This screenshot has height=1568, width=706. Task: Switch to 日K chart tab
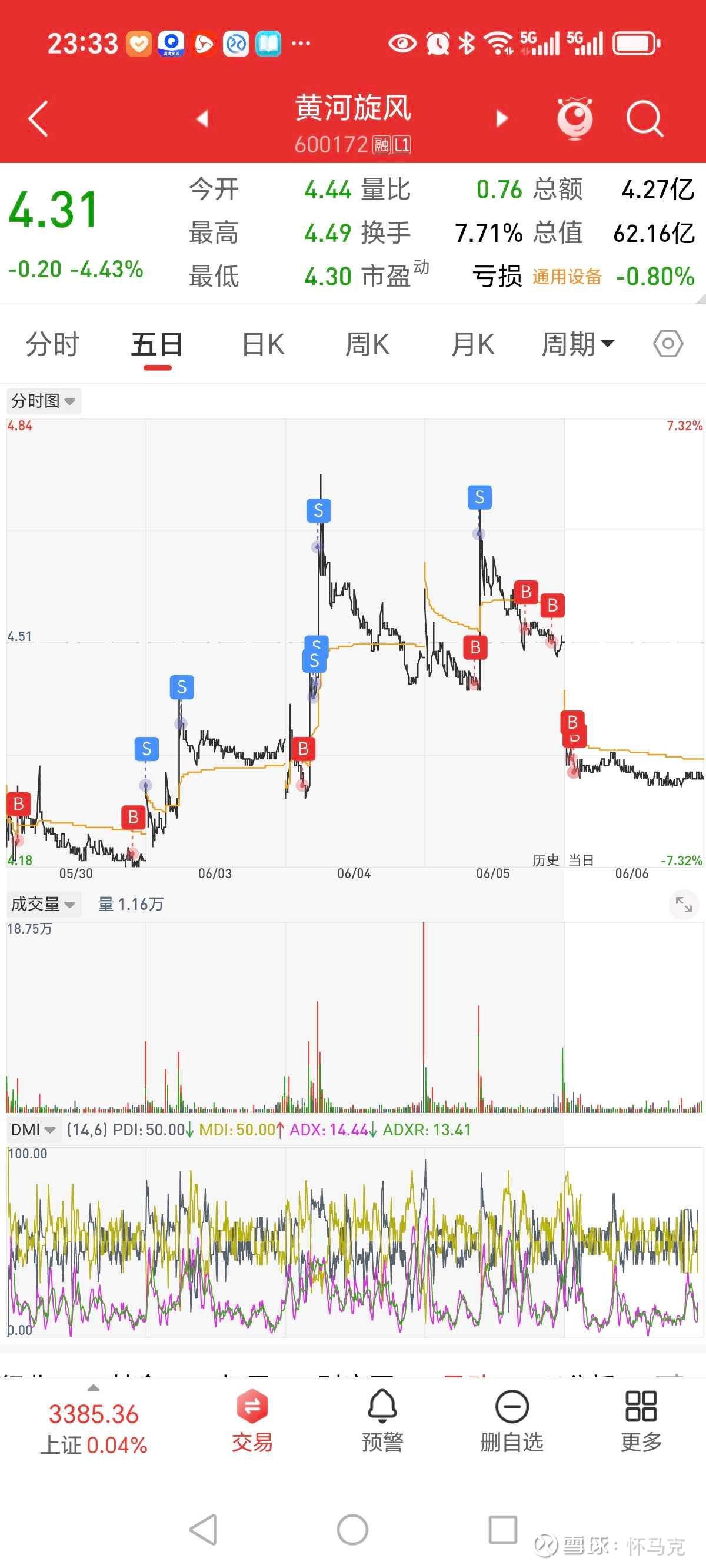click(x=263, y=344)
